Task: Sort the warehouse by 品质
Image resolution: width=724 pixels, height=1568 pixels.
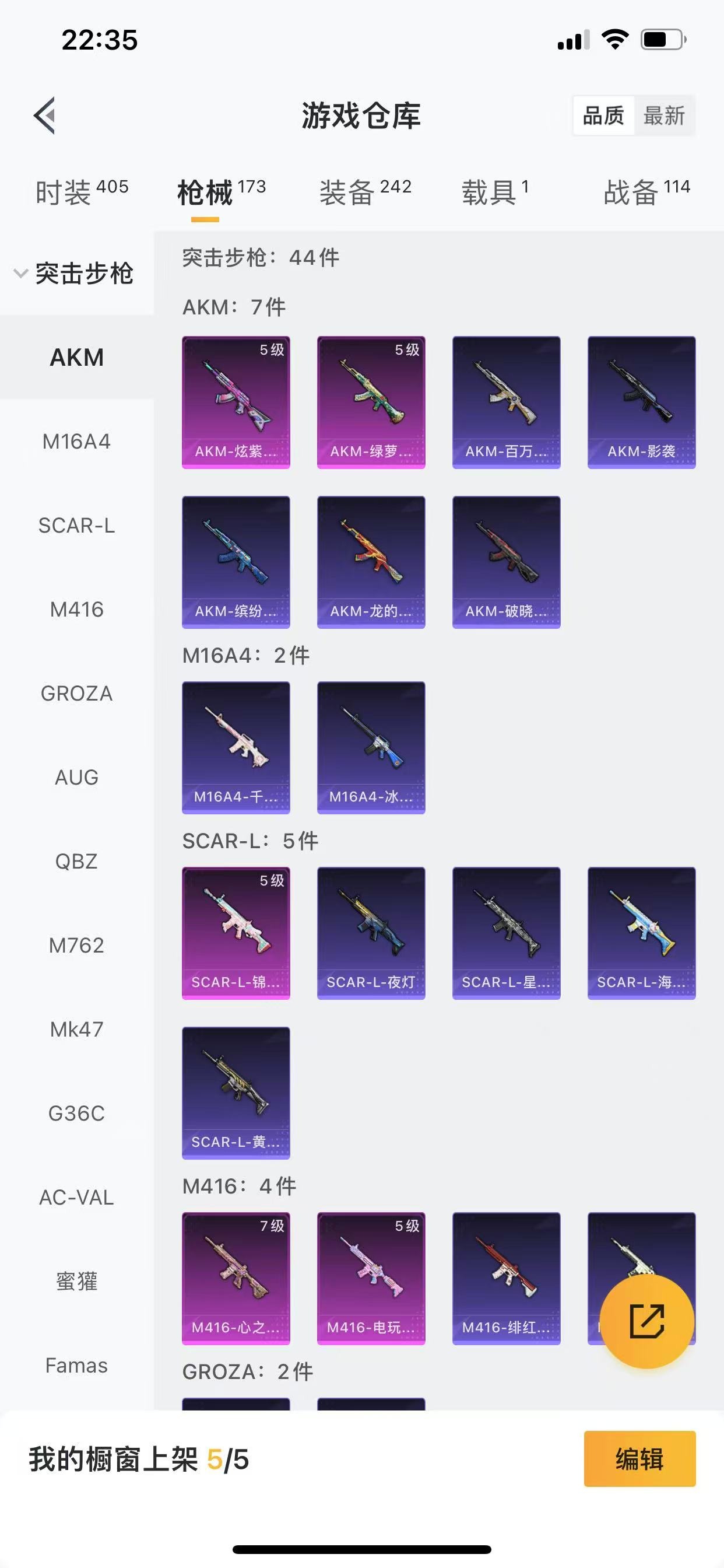Action: click(603, 115)
